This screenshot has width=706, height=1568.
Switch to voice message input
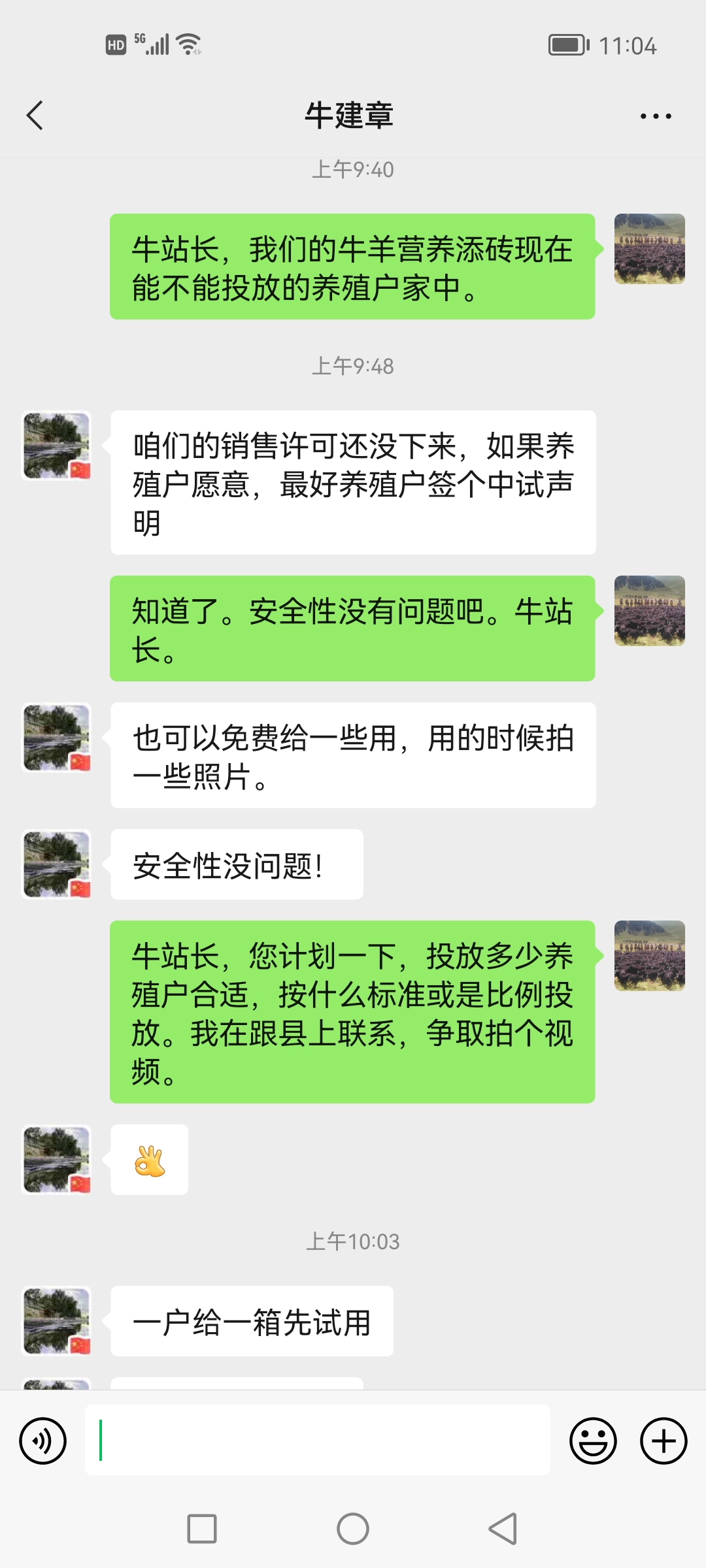point(43,1441)
